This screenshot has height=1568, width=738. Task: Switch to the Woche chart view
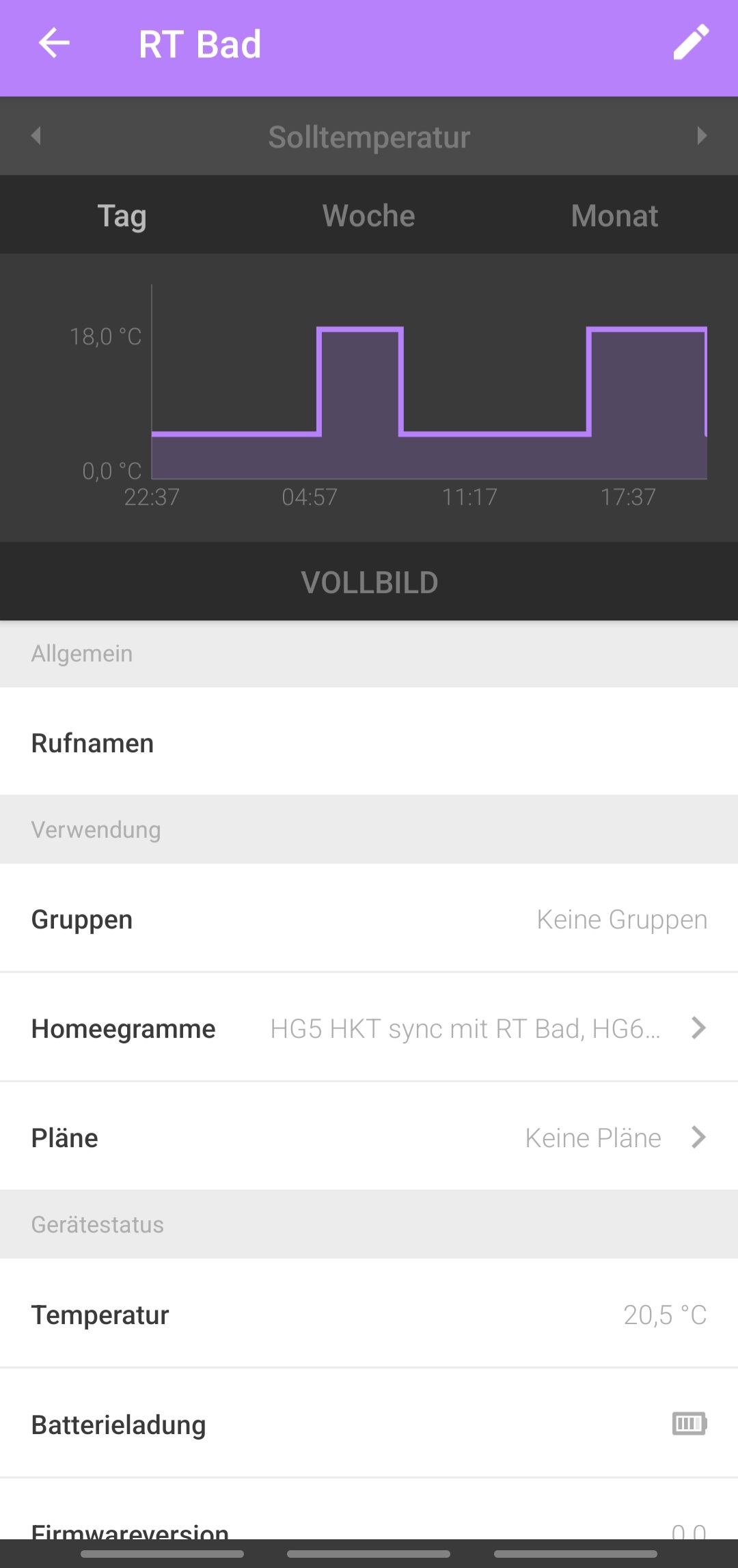[369, 216]
